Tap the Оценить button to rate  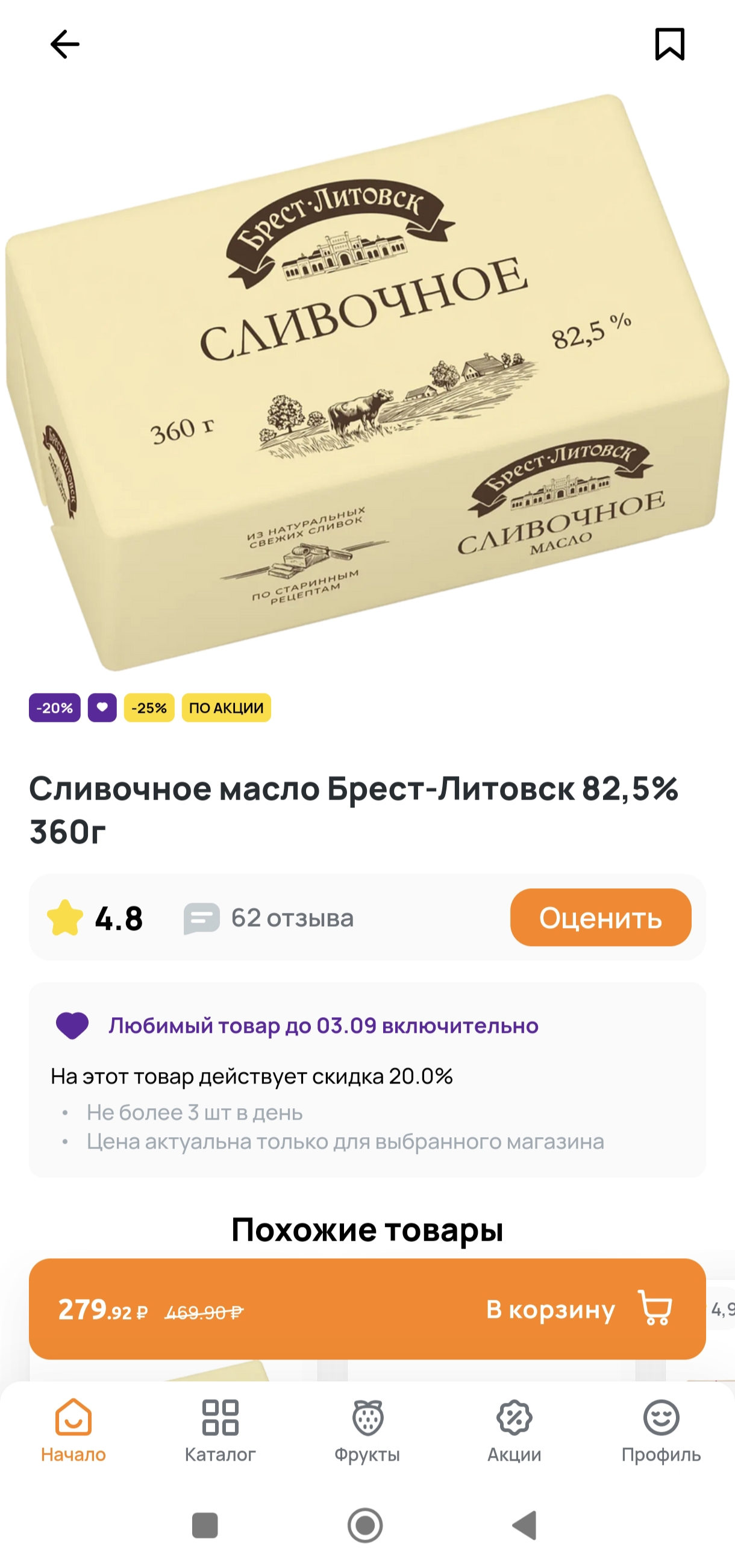pyautogui.click(x=600, y=917)
